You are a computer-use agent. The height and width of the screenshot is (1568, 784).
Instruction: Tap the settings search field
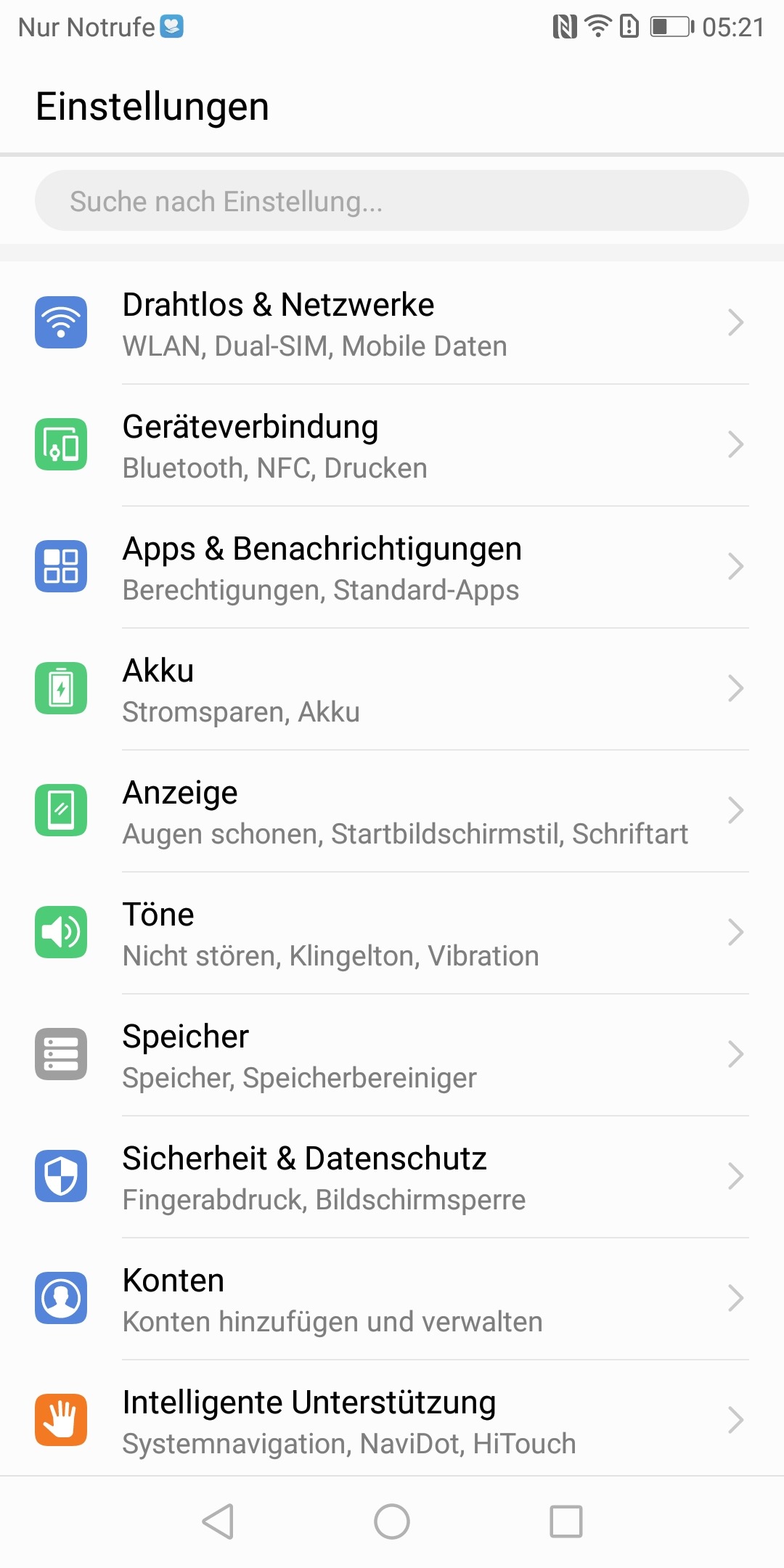click(x=392, y=201)
